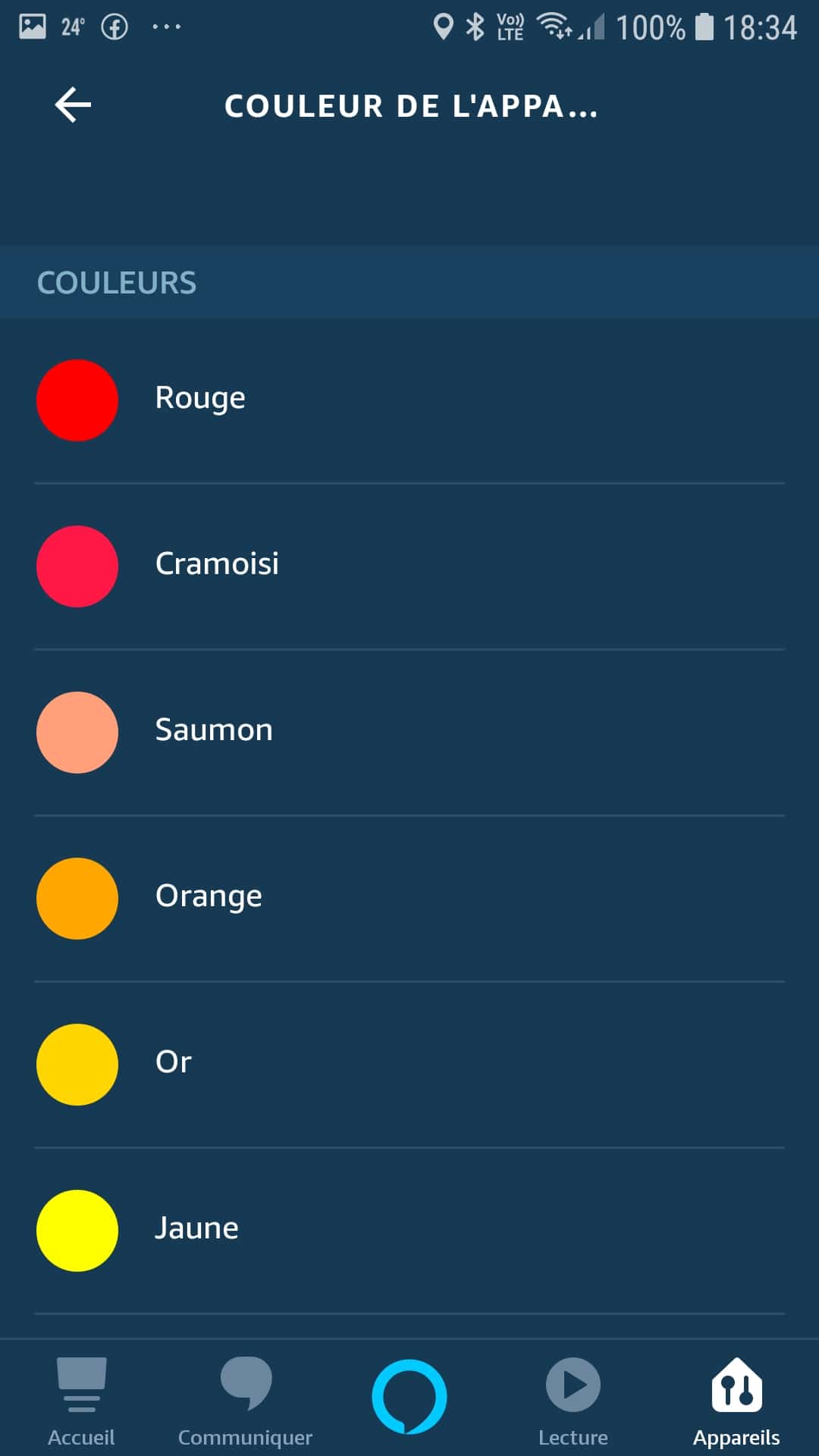Select the Or color
The width and height of the screenshot is (819, 1456).
409,1065
